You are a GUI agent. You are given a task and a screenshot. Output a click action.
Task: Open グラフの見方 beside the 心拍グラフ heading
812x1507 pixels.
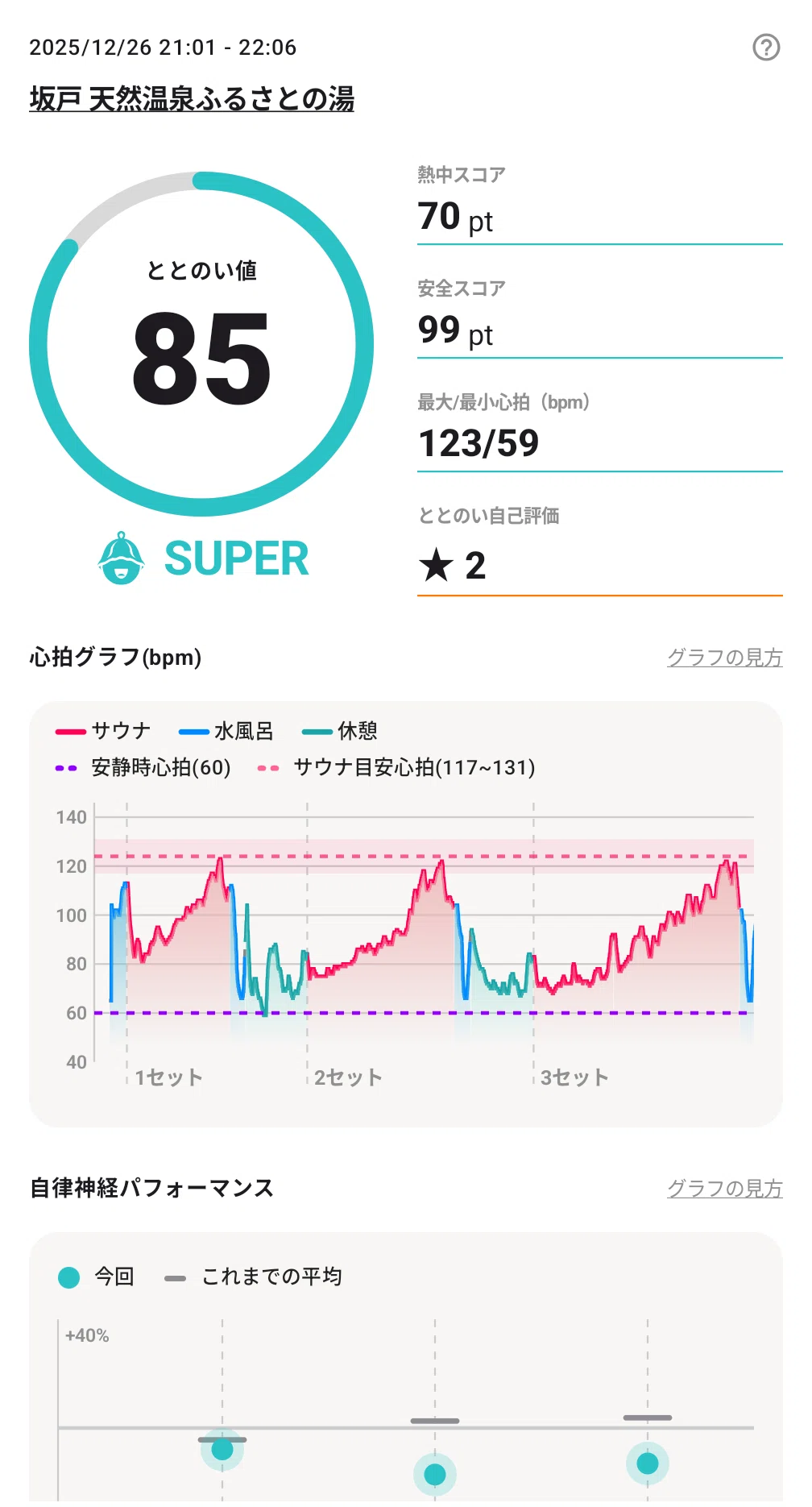pyautogui.click(x=724, y=658)
